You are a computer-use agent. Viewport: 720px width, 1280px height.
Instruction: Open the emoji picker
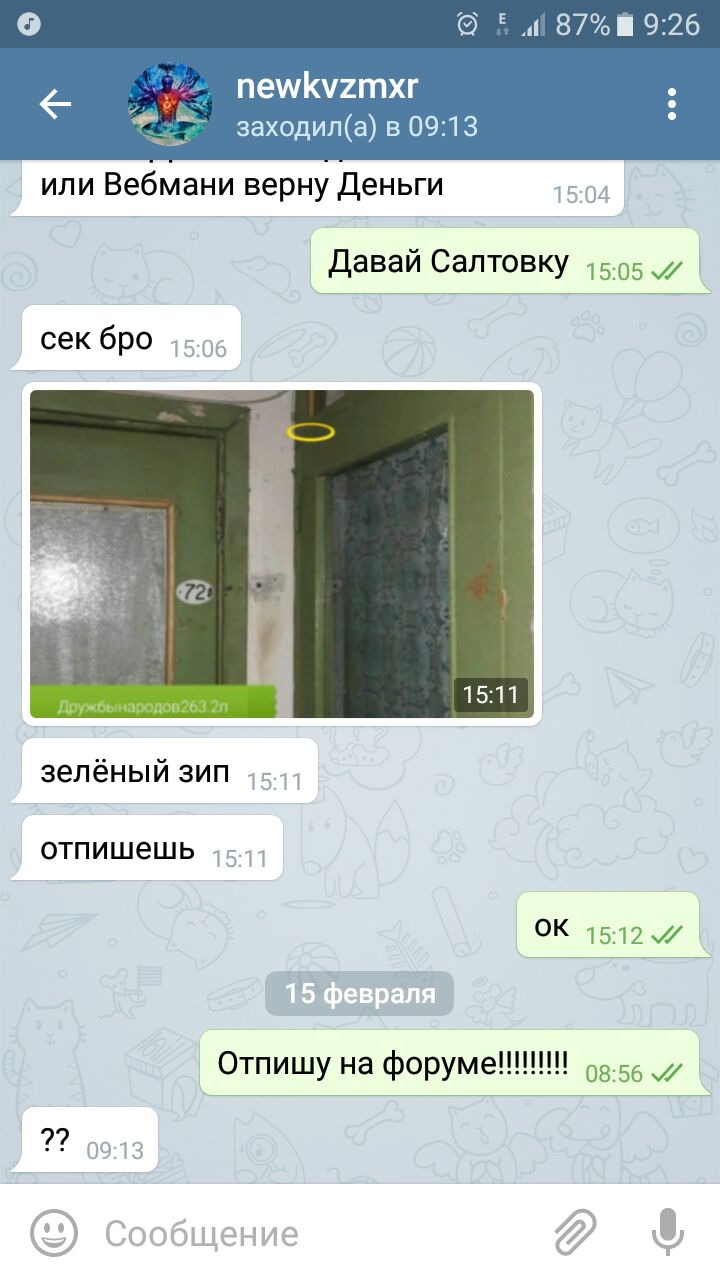tap(54, 1233)
